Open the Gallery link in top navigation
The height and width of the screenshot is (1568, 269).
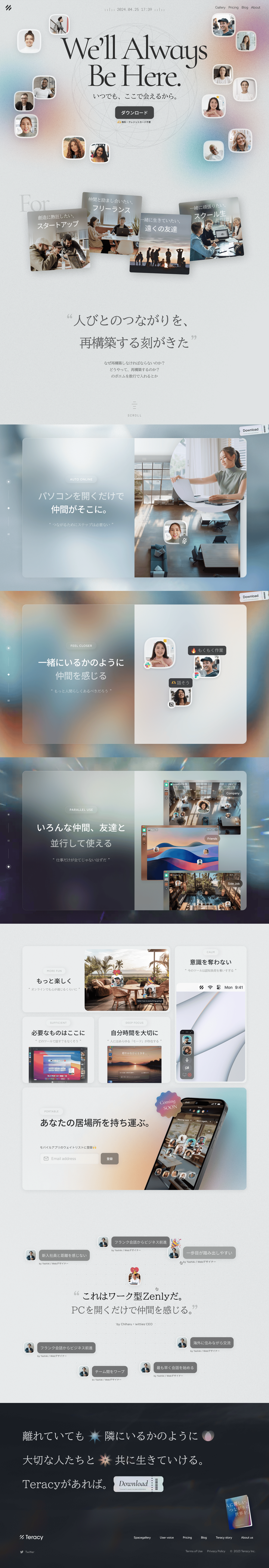click(220, 7)
